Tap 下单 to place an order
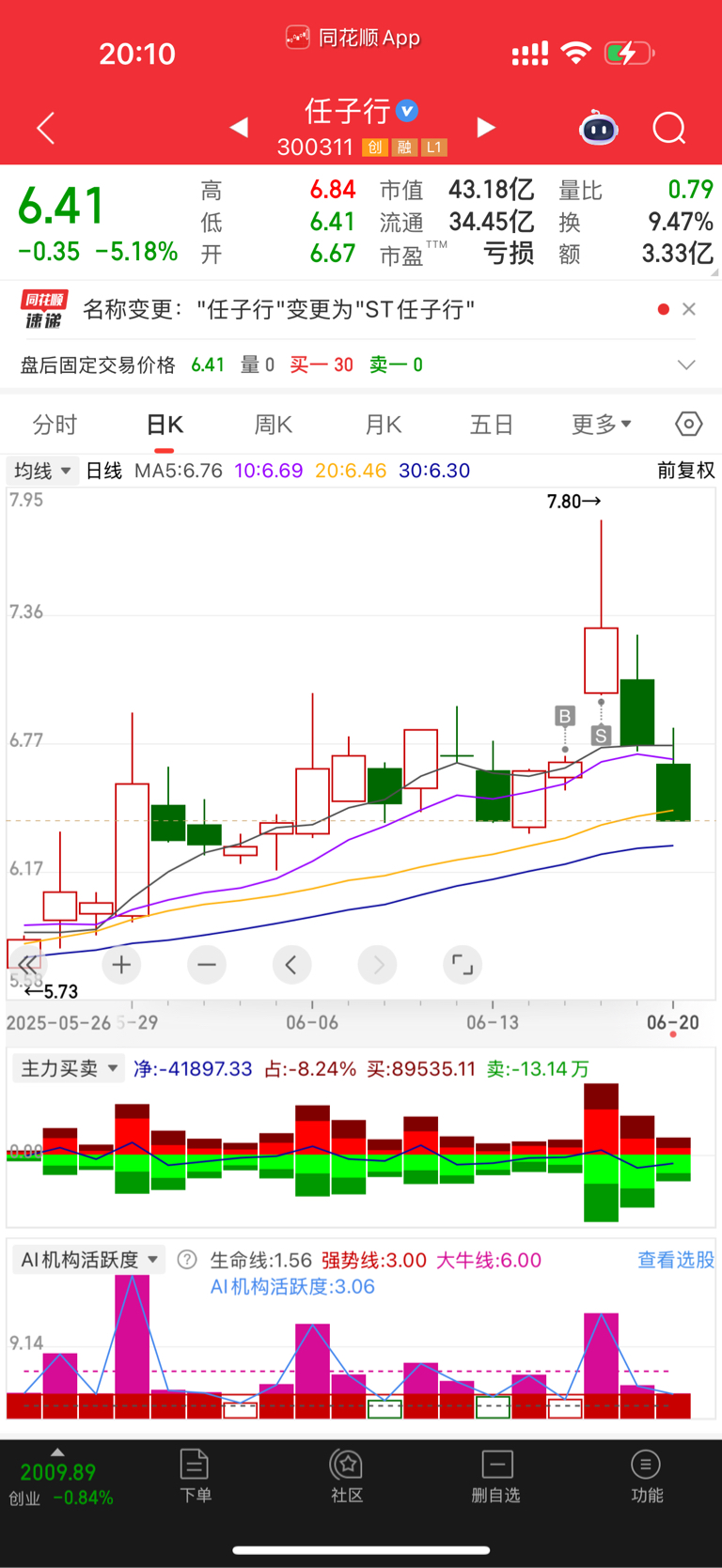Viewport: 722px width, 1568px height. click(196, 1476)
